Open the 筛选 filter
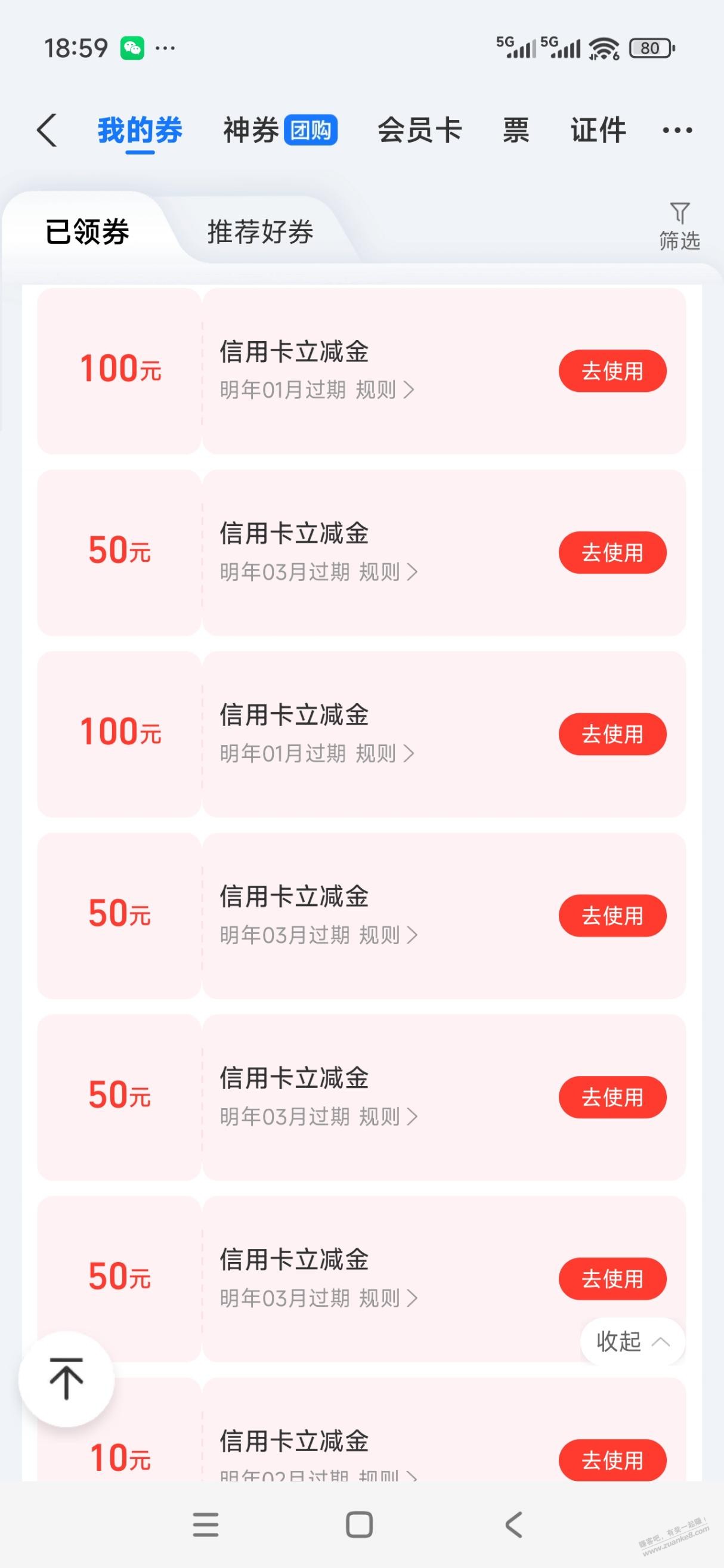The width and height of the screenshot is (724, 1568). coord(679,227)
